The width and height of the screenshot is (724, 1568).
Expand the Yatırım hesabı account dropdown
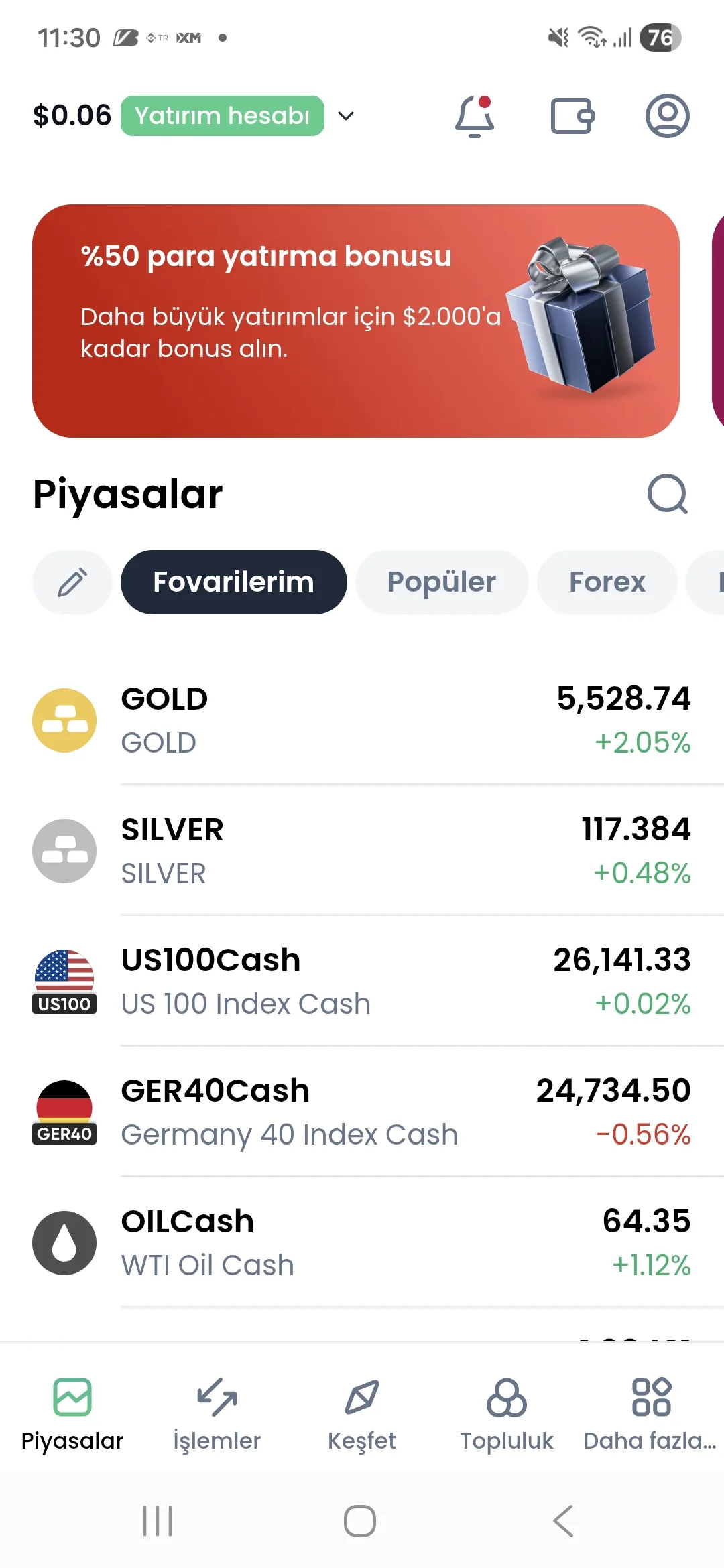(345, 116)
